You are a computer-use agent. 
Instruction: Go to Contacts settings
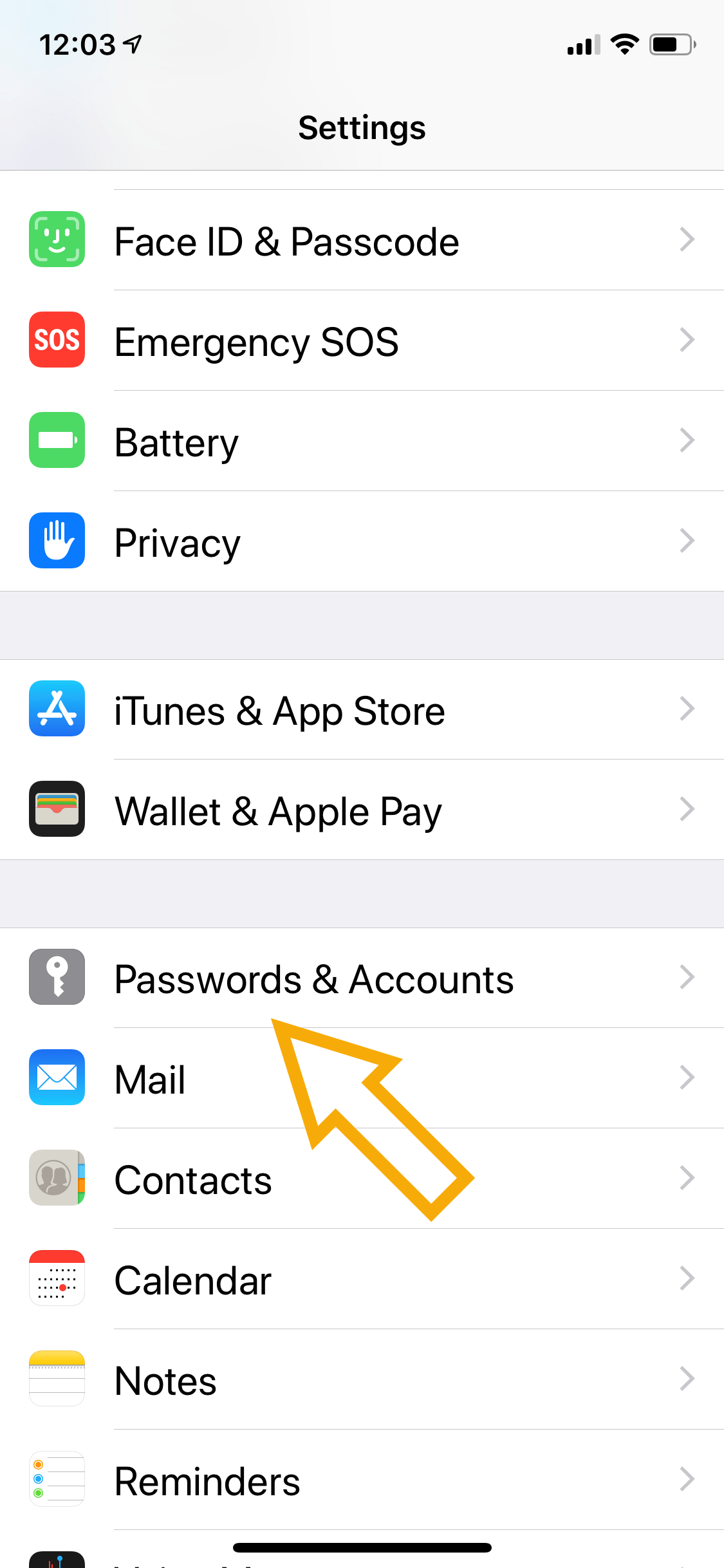[x=362, y=1179]
